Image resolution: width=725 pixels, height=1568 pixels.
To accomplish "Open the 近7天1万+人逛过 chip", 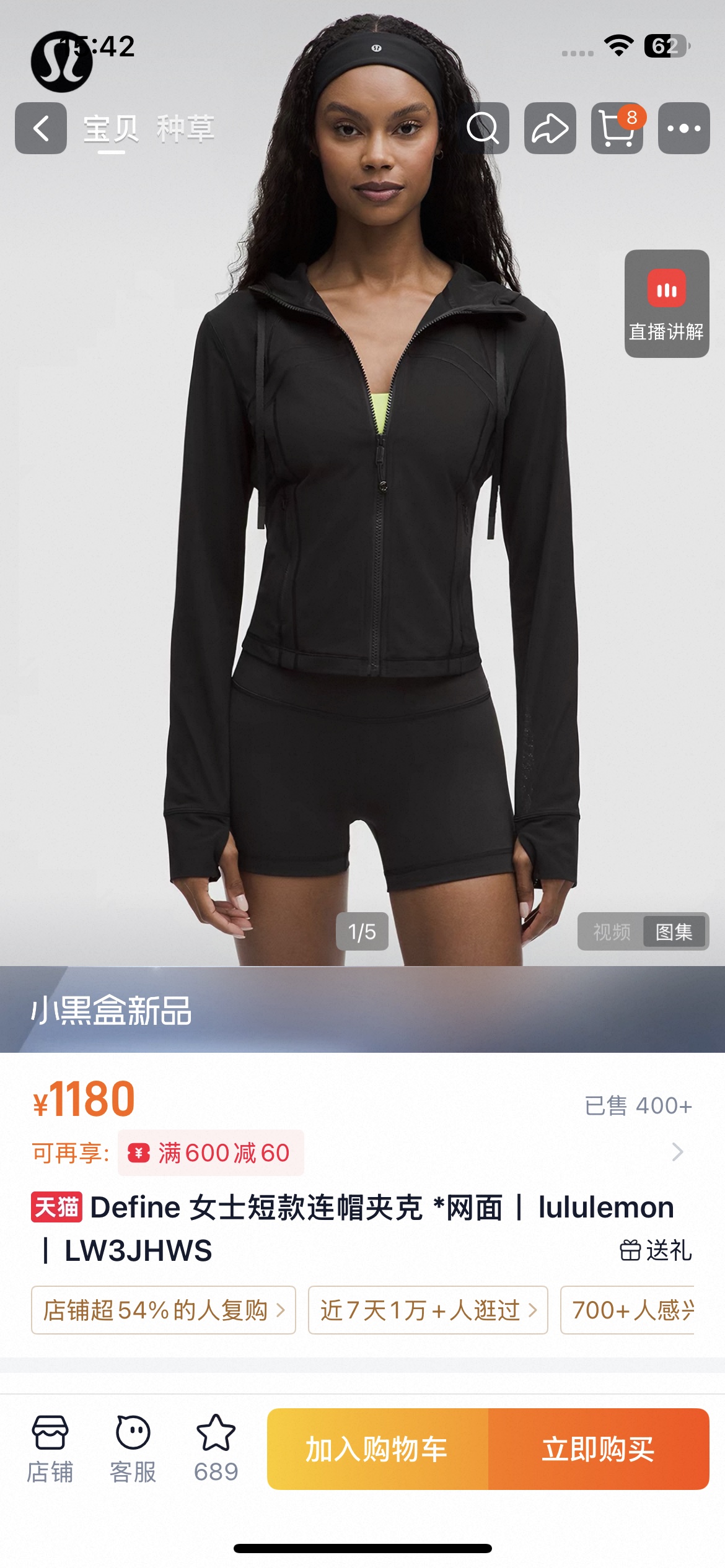I will coord(428,1310).
